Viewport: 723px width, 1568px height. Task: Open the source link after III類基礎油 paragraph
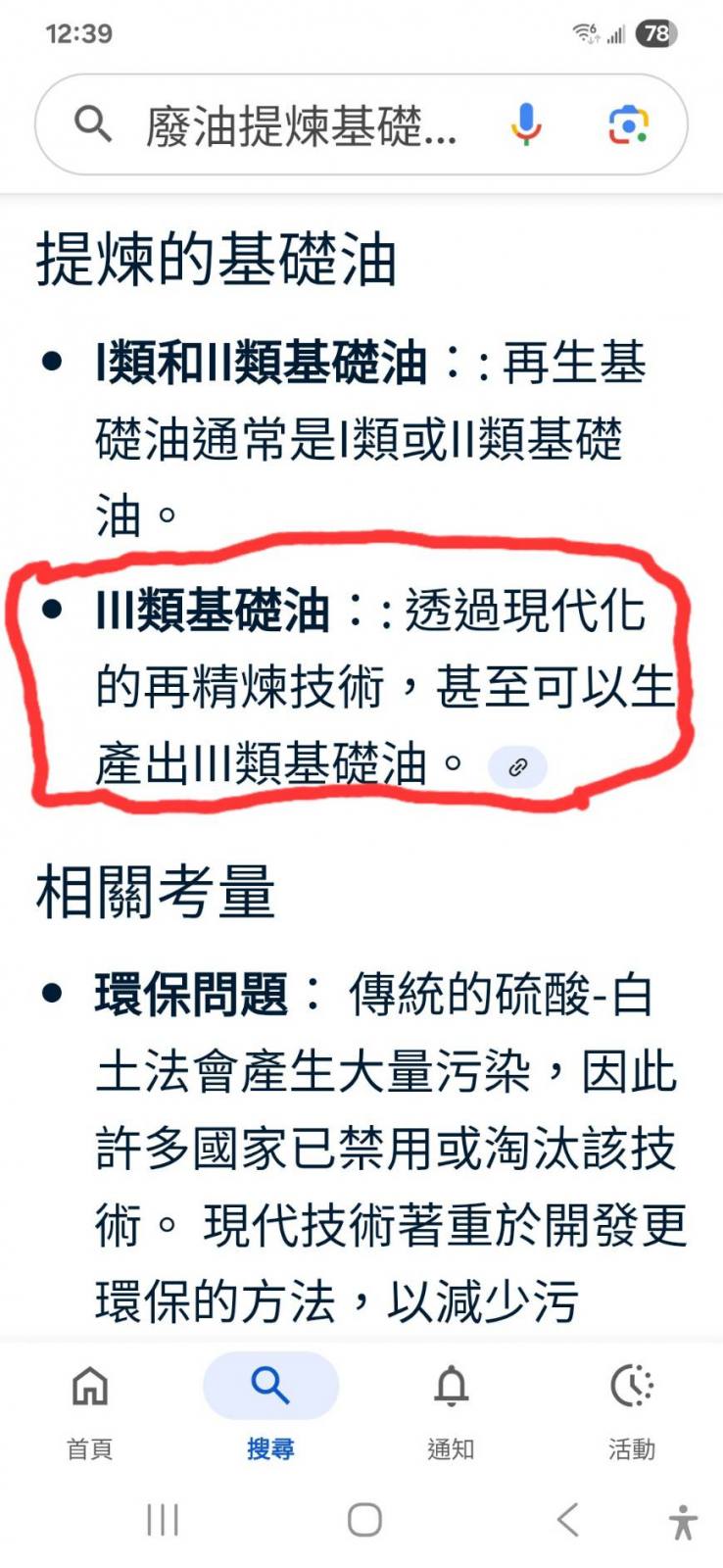[x=517, y=766]
